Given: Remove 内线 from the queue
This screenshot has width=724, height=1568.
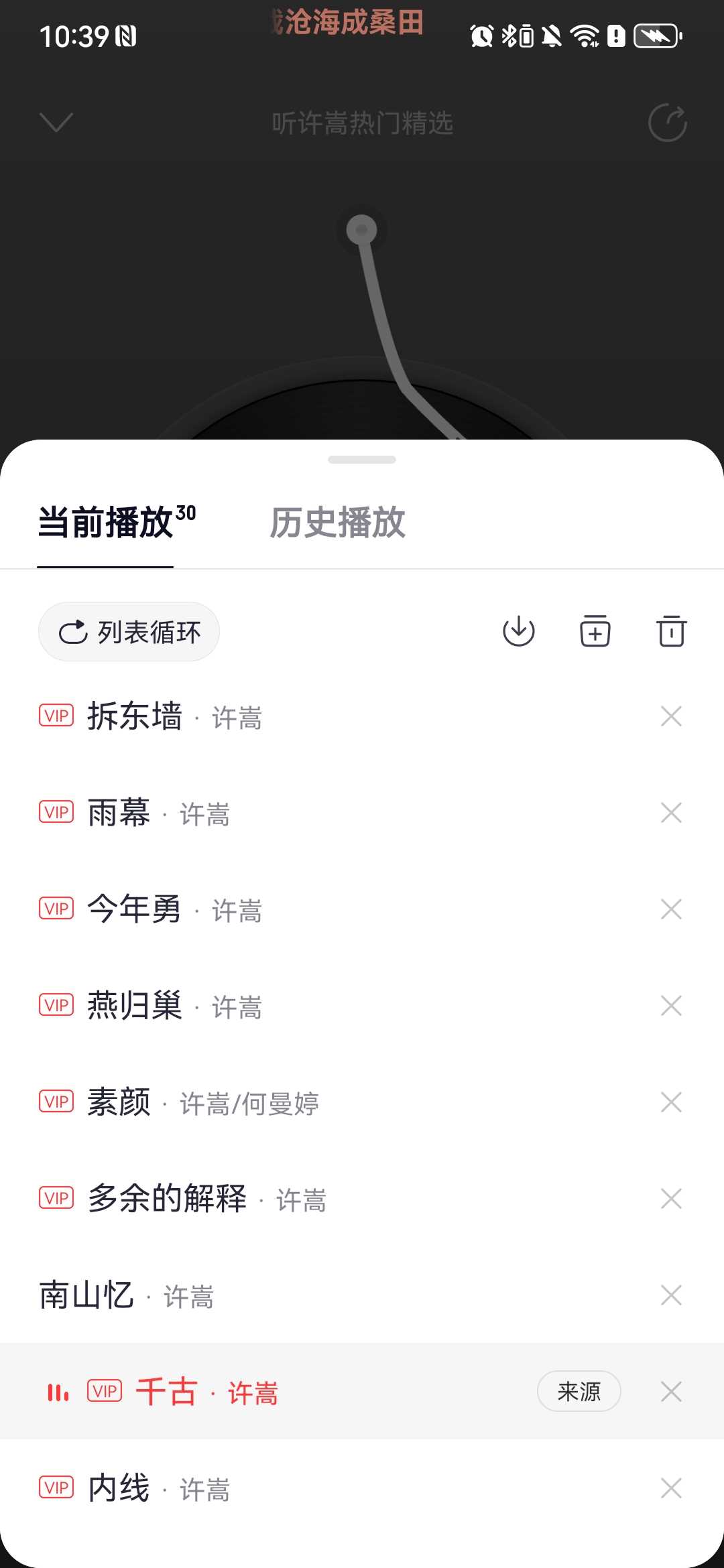Looking at the screenshot, I should (671, 1488).
